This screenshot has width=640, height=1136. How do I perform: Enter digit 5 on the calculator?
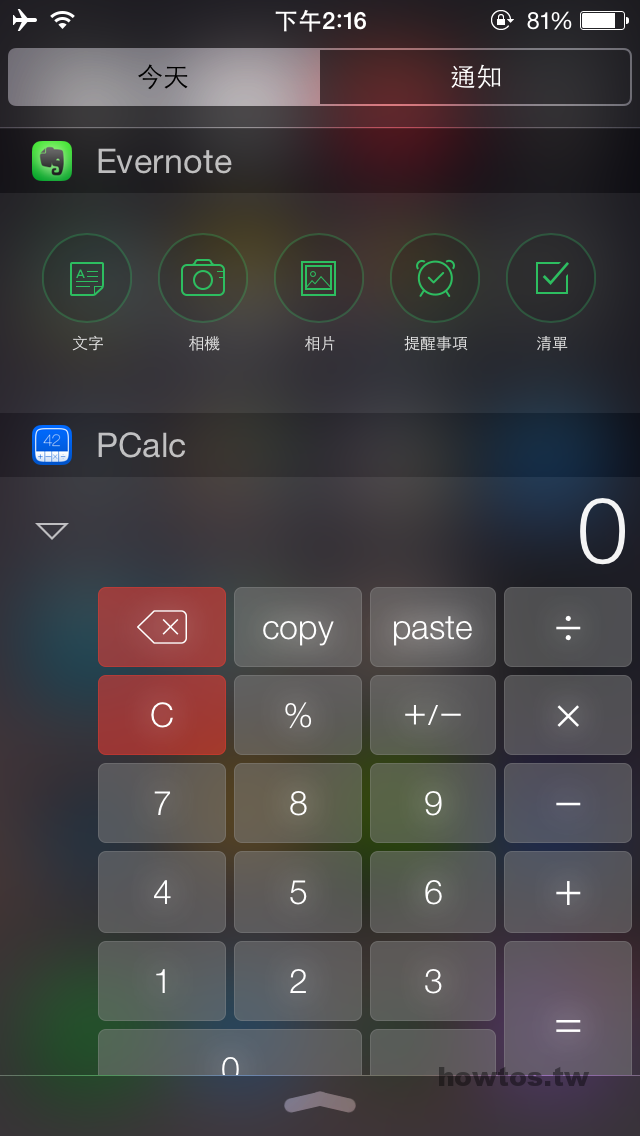298,893
